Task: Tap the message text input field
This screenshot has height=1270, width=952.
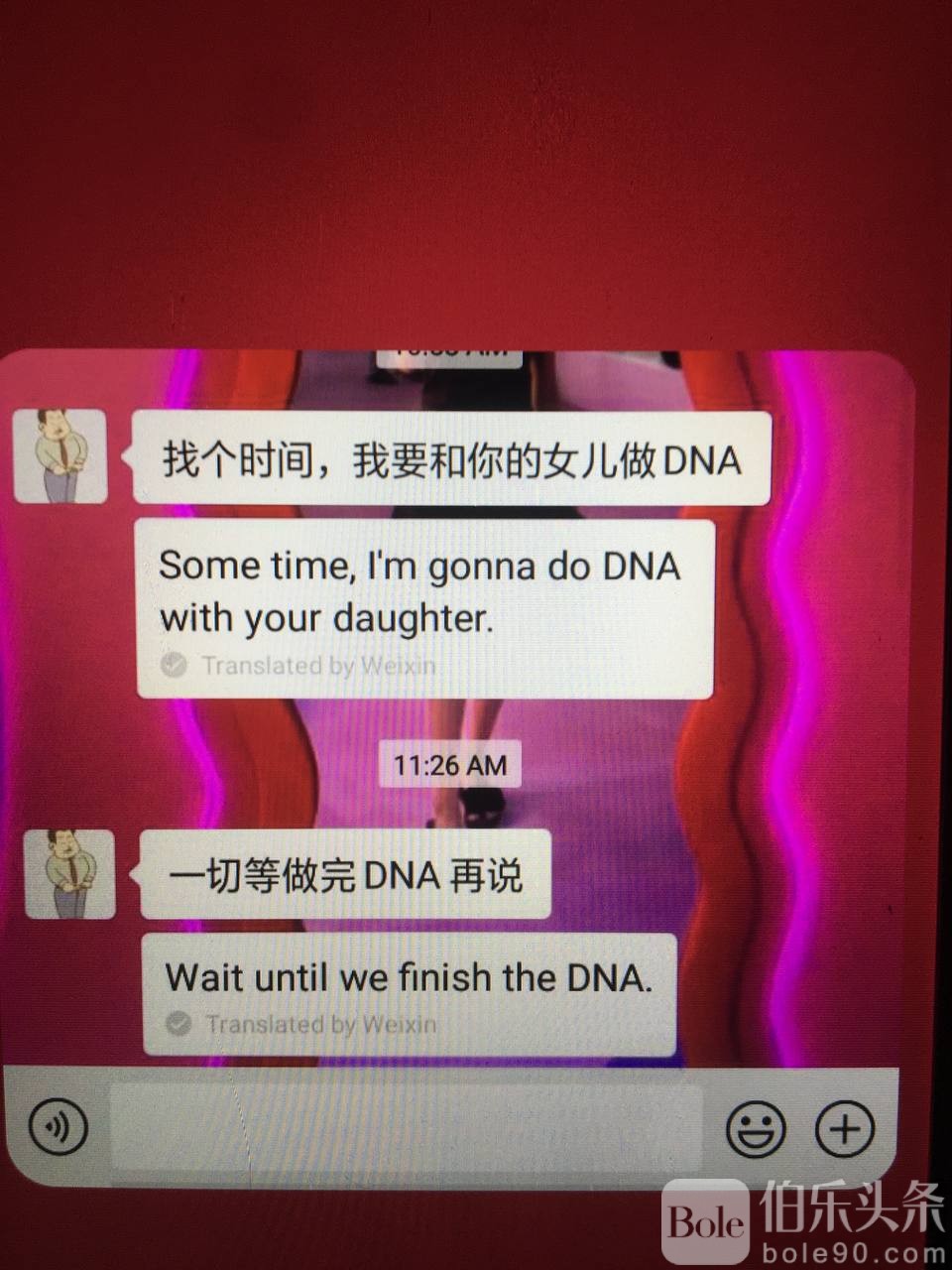Action: click(407, 1127)
